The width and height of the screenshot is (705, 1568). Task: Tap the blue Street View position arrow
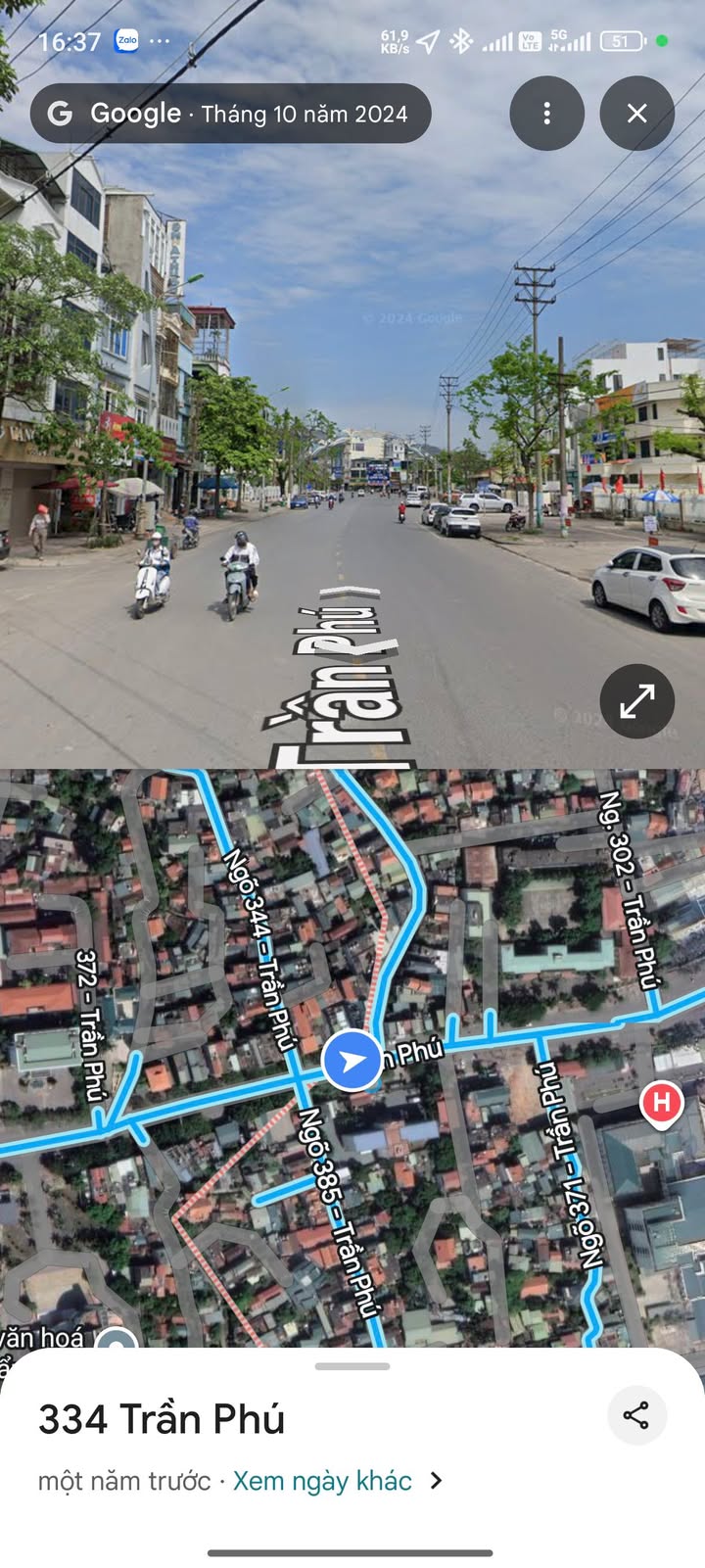coord(352,1060)
